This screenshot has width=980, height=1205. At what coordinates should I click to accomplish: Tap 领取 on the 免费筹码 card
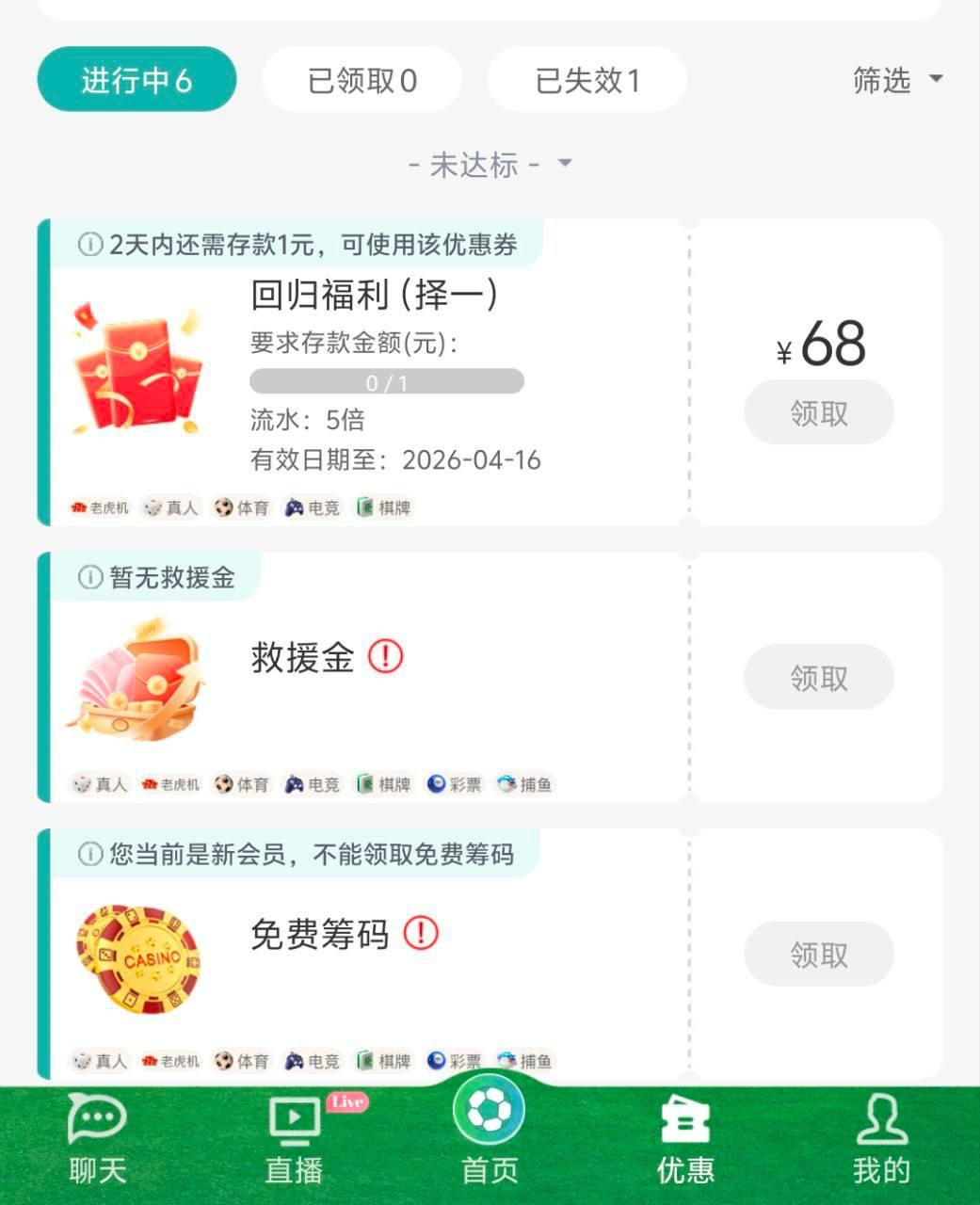[818, 954]
